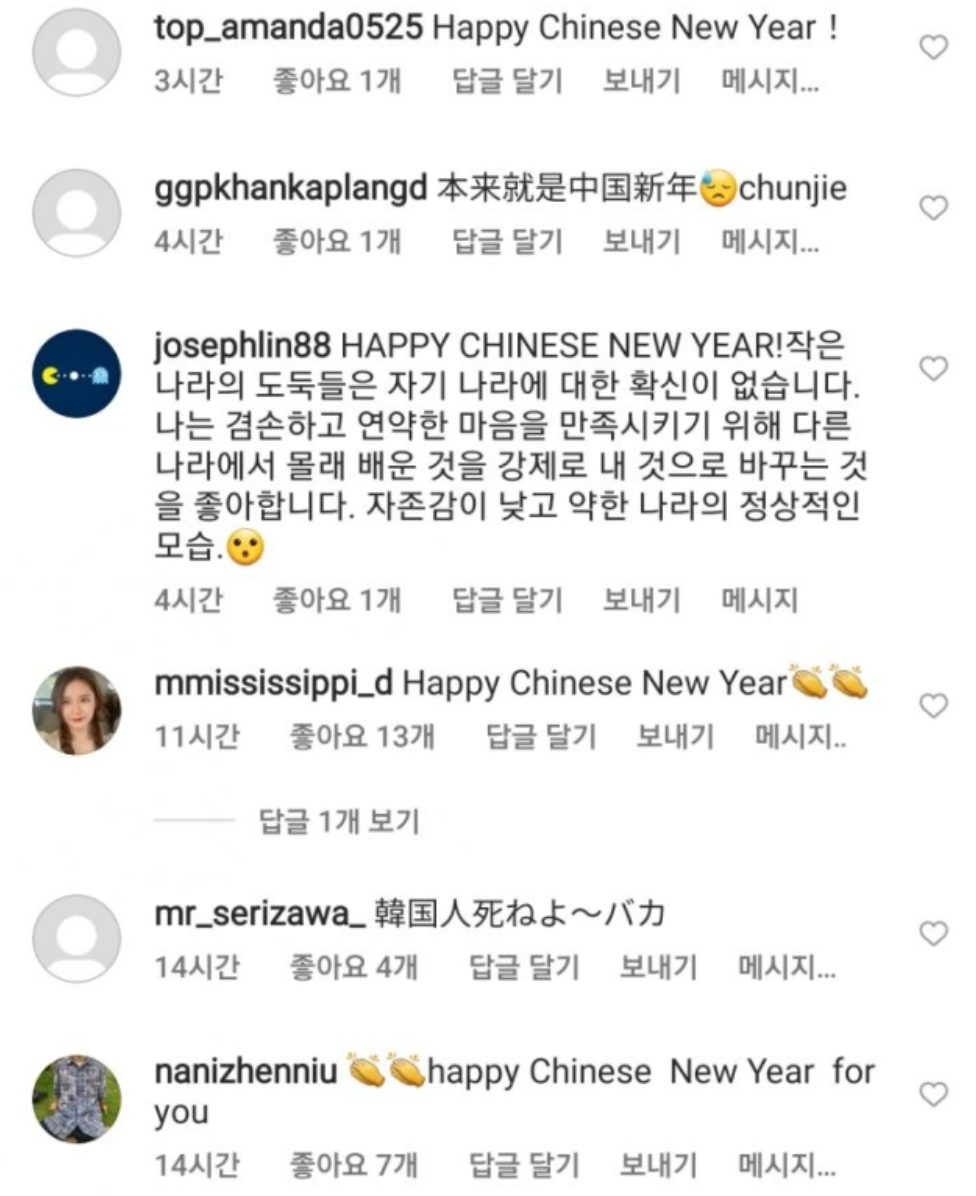This screenshot has width=976, height=1196.
Task: Send (보내기) mmississippi_d's comment
Action: click(x=675, y=736)
